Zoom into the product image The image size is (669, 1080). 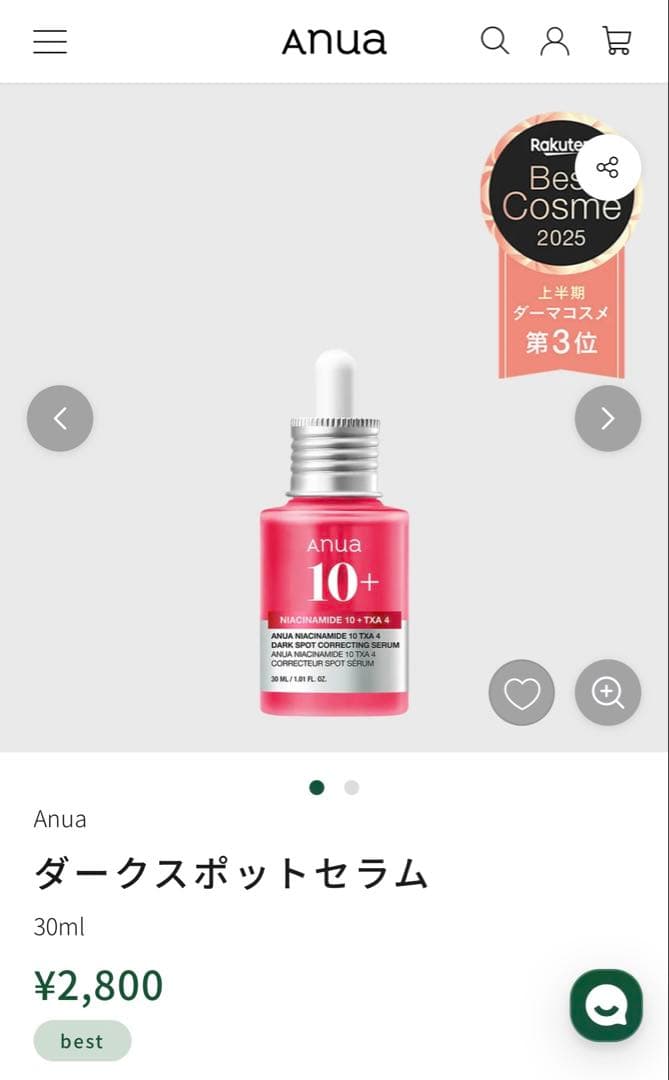607,692
